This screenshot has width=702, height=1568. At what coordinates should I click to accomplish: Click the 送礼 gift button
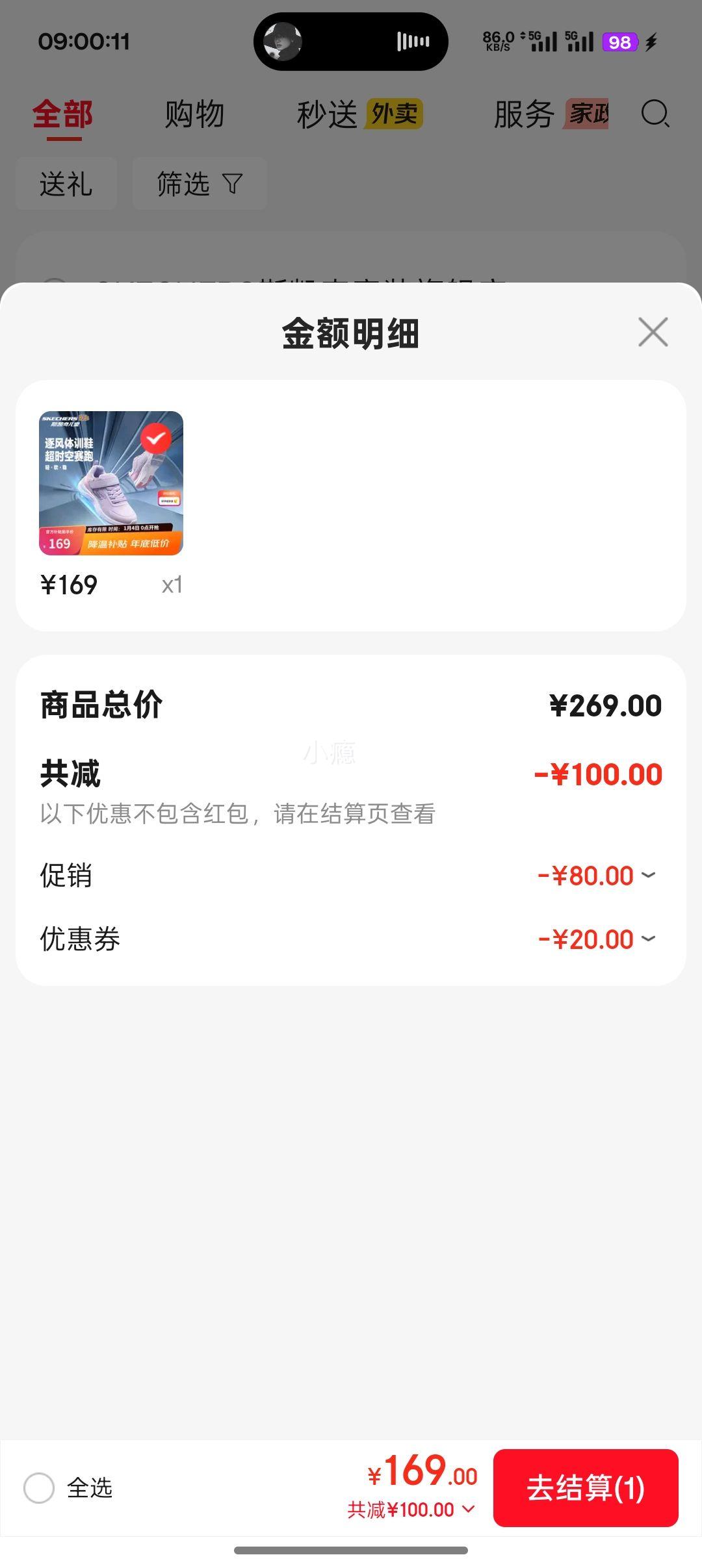[x=66, y=184]
